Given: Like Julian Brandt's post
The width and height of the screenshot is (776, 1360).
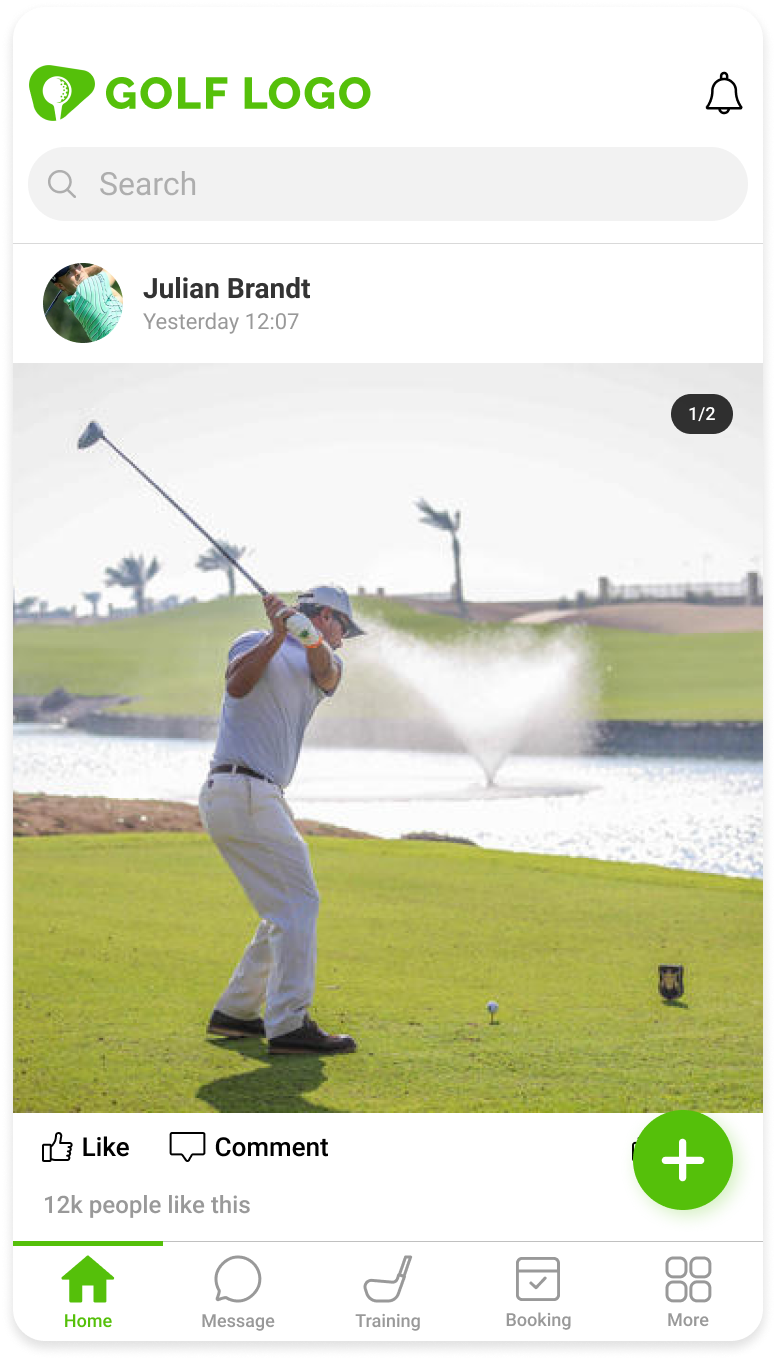Looking at the screenshot, I should 86,1147.
